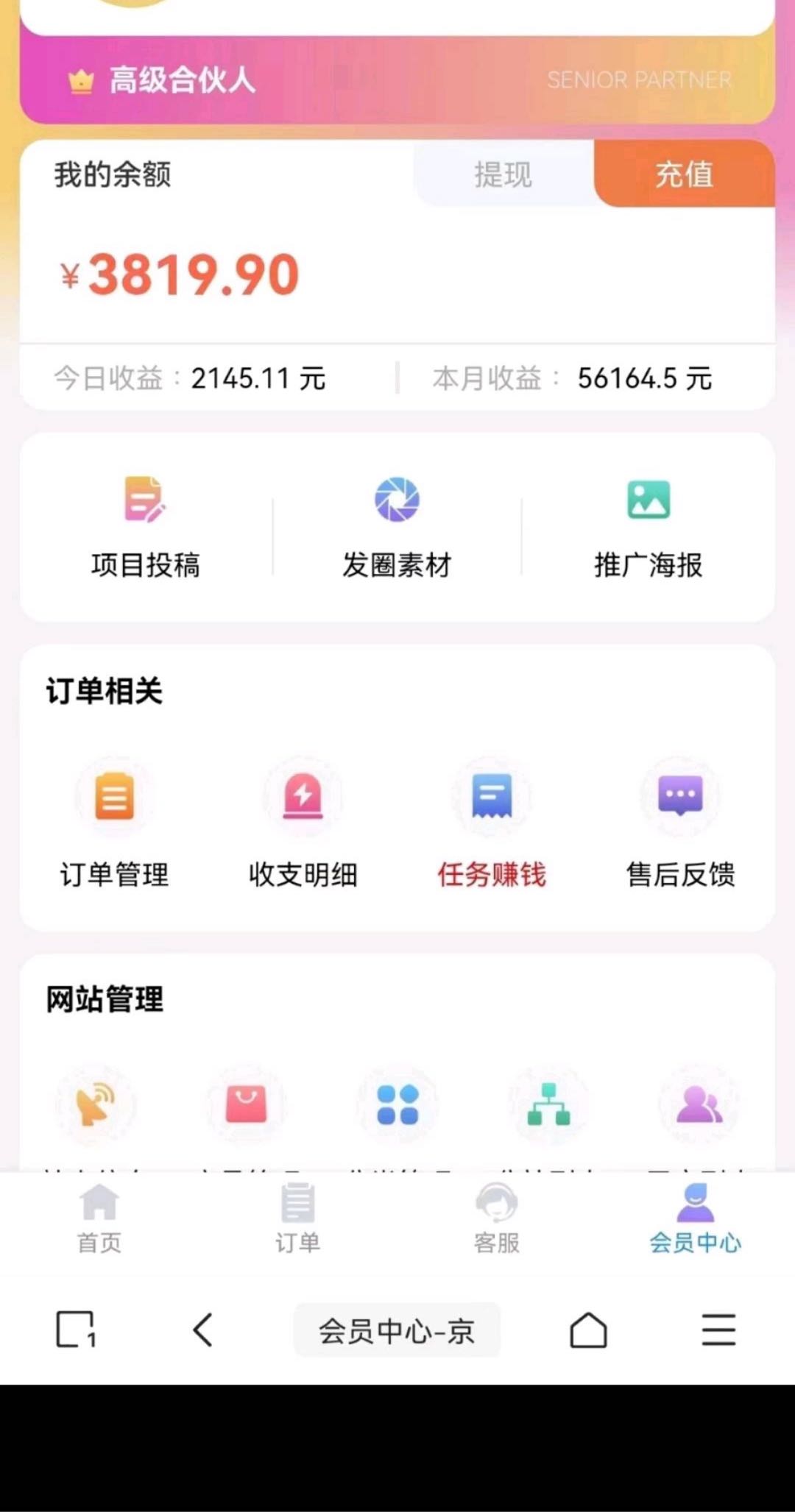The image size is (795, 1512).
Task: Go back with the browser back arrow
Action: point(202,1330)
